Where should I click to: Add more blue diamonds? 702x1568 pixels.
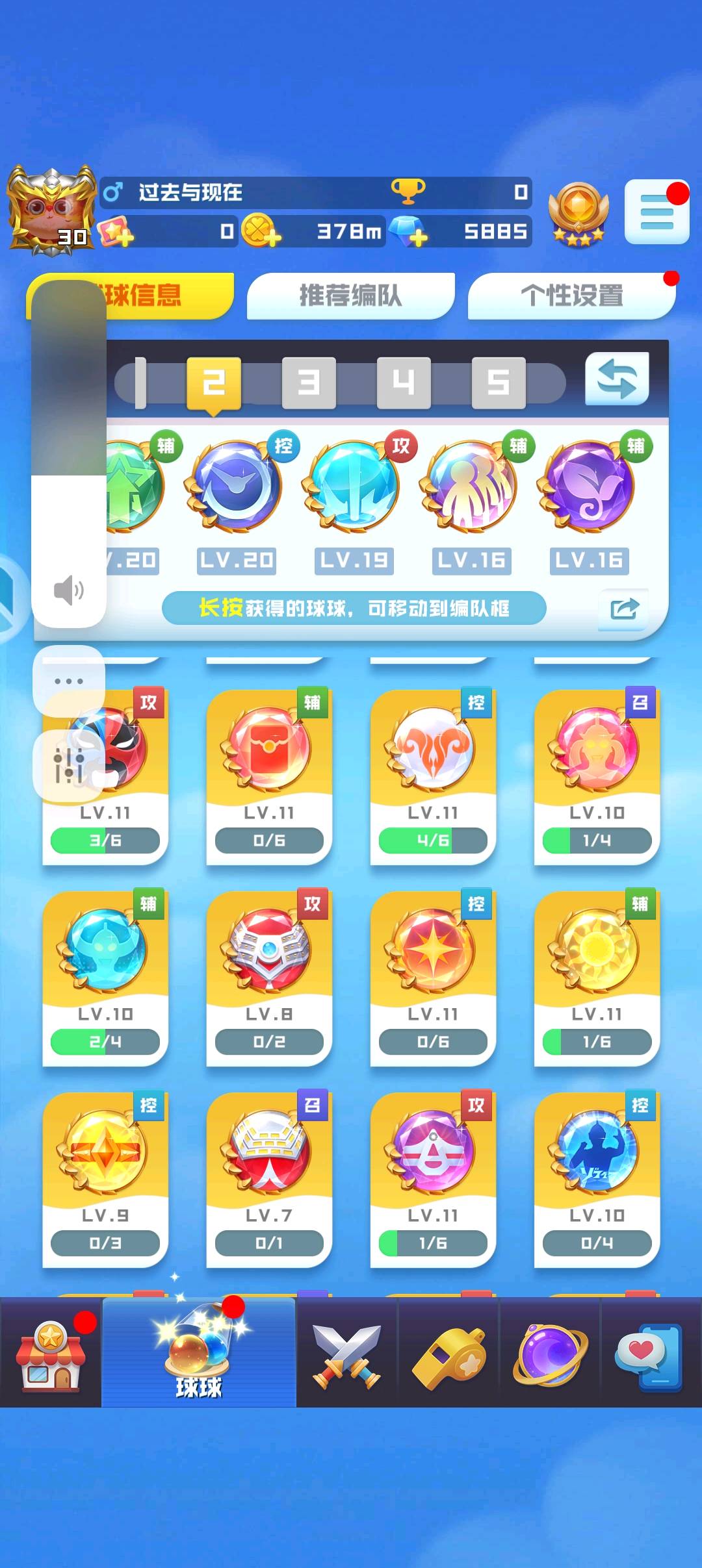tap(409, 232)
